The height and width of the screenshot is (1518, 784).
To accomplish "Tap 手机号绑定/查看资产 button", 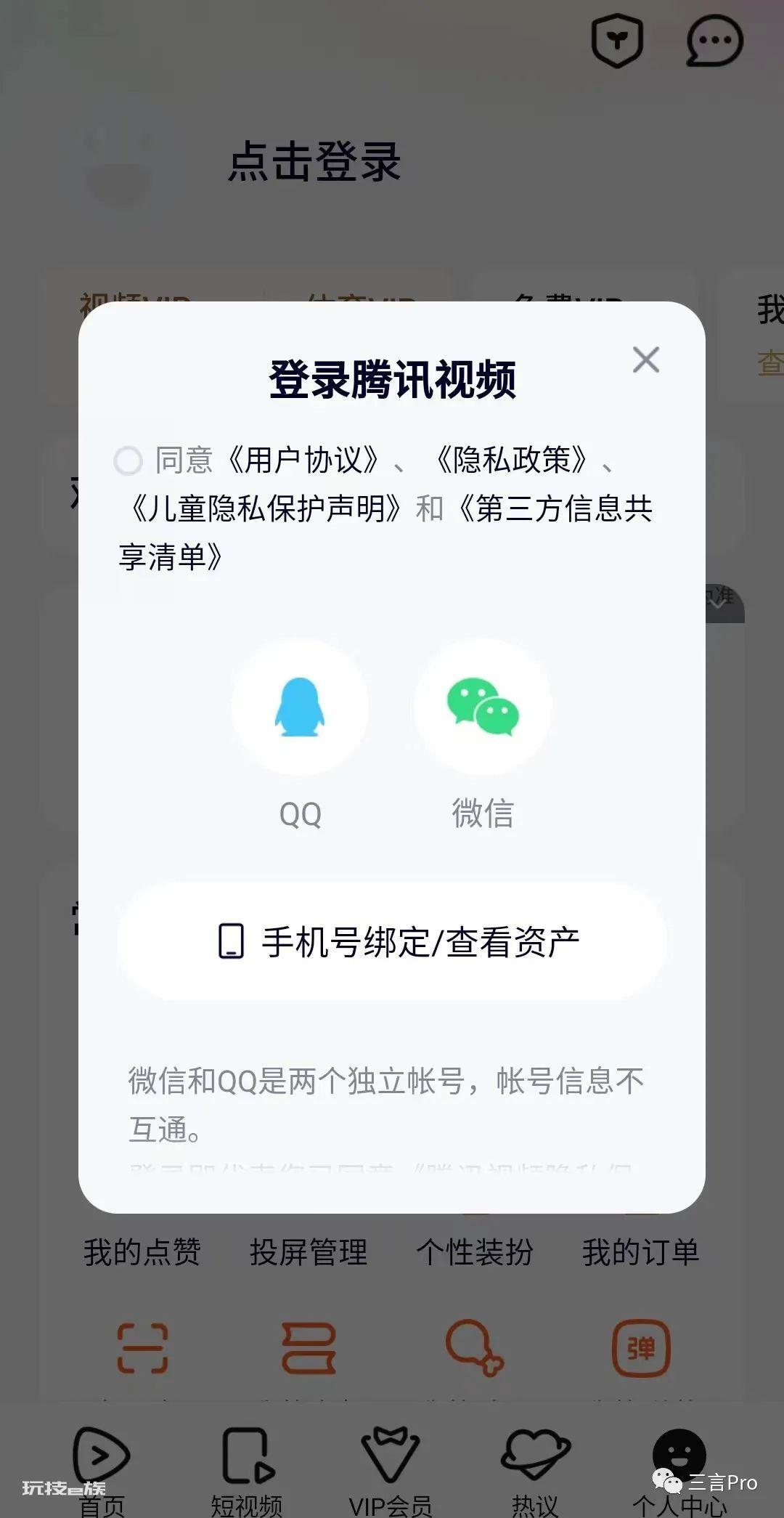I will [392, 941].
